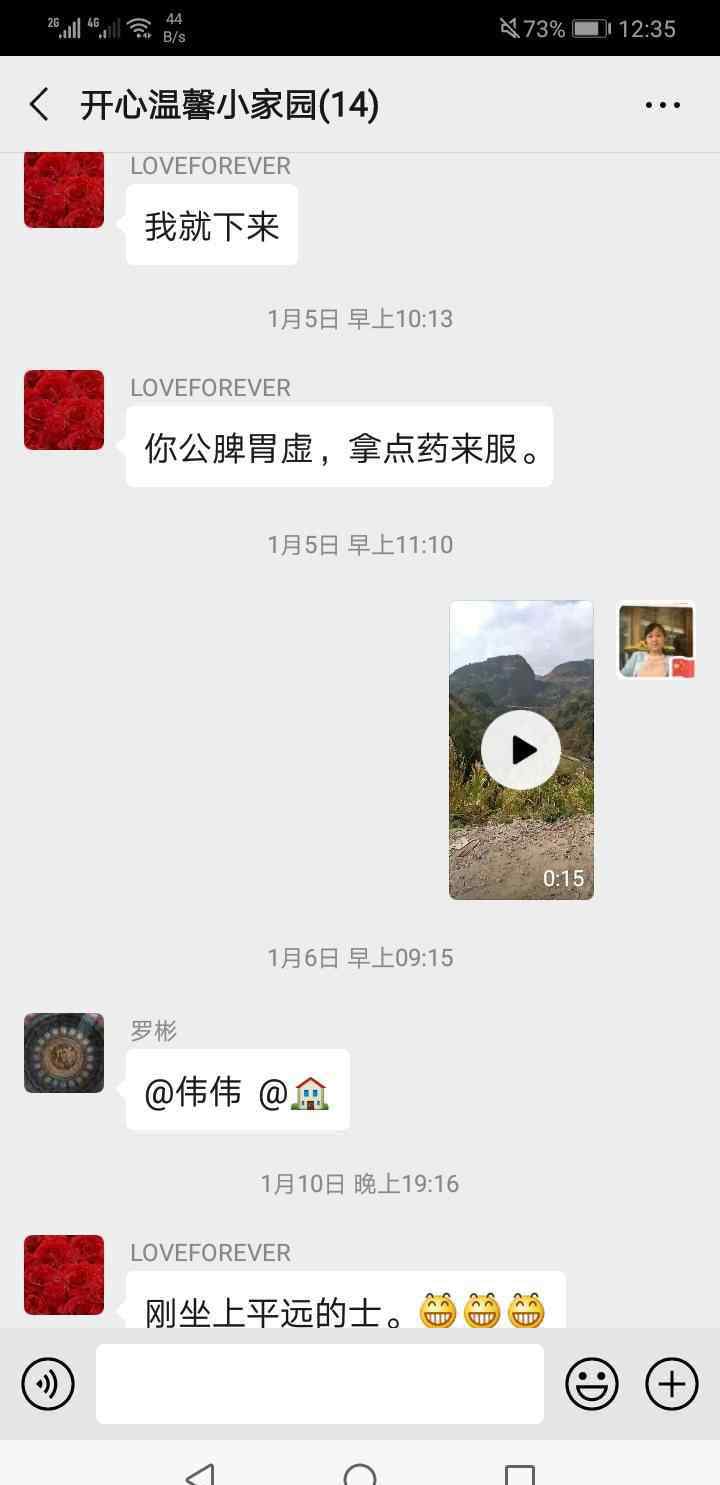Open the three-dot chat info menu
Image resolution: width=720 pixels, height=1485 pixels.
[x=662, y=104]
